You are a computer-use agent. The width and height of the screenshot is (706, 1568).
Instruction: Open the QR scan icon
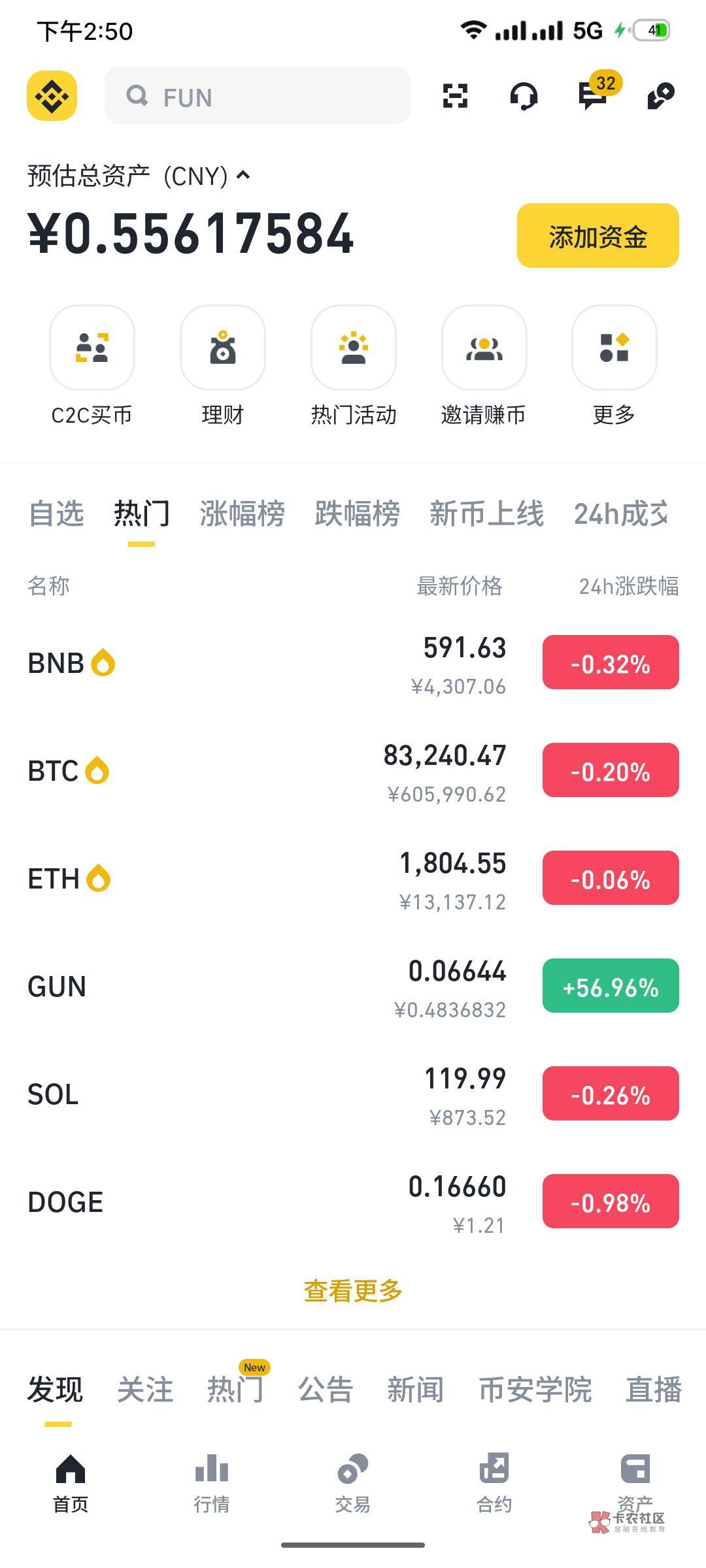455,96
